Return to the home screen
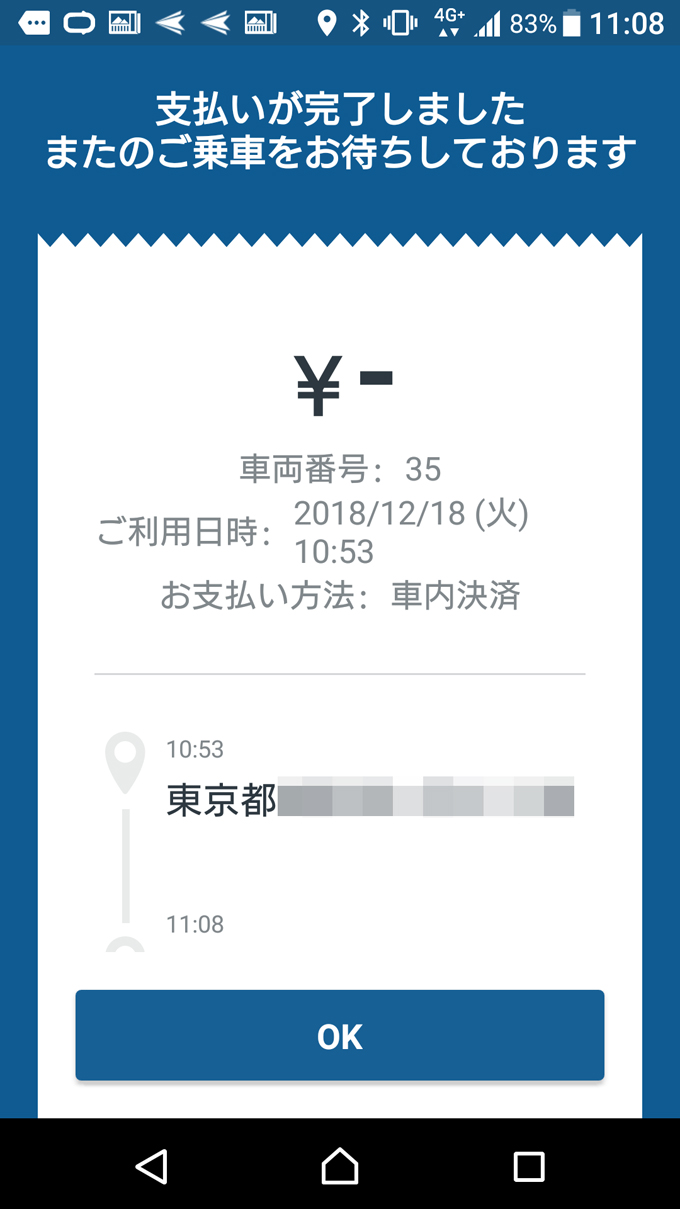 coord(339,1165)
